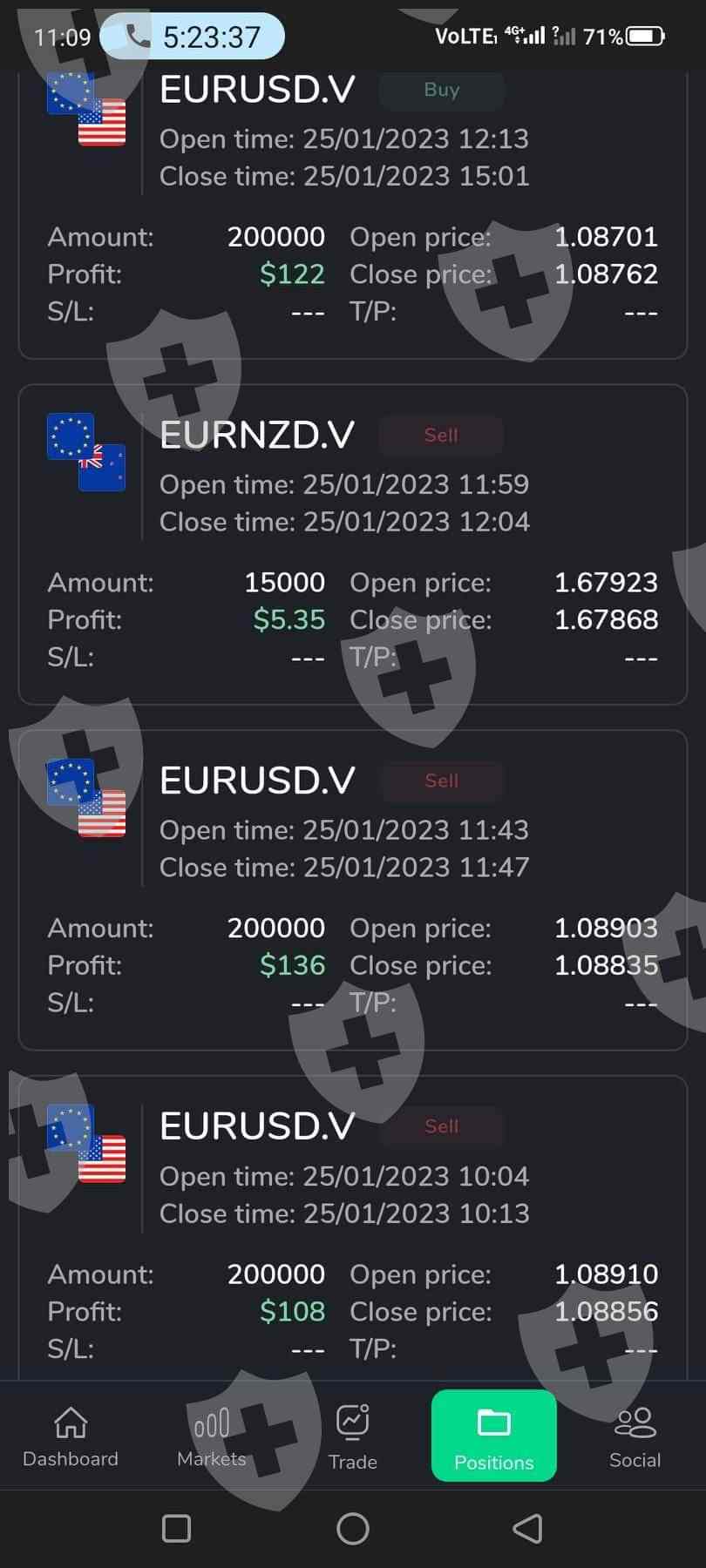This screenshot has height=1568, width=706.
Task: Go to the home screen
Action: click(x=353, y=1528)
